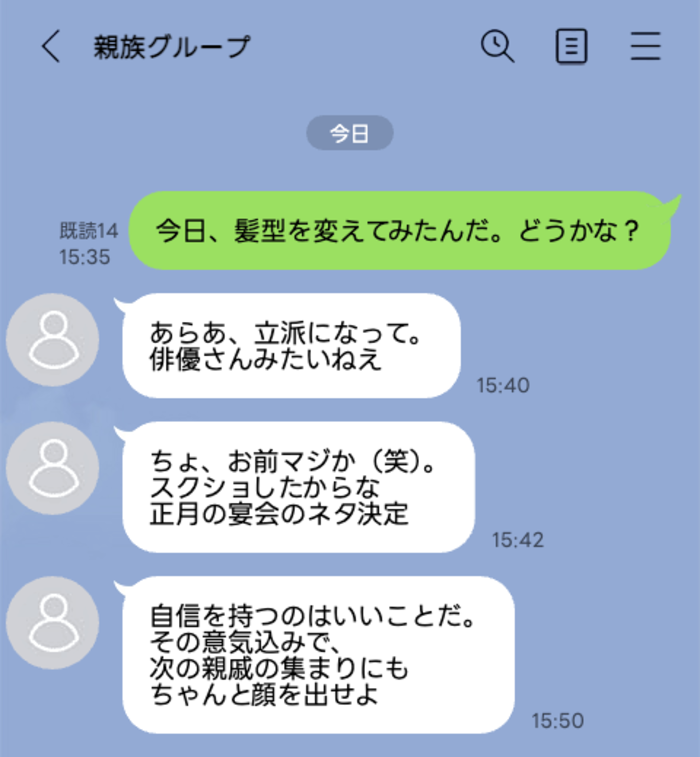700x757 pixels.
Task: Go back from 親族グループ chat
Action: (50, 46)
